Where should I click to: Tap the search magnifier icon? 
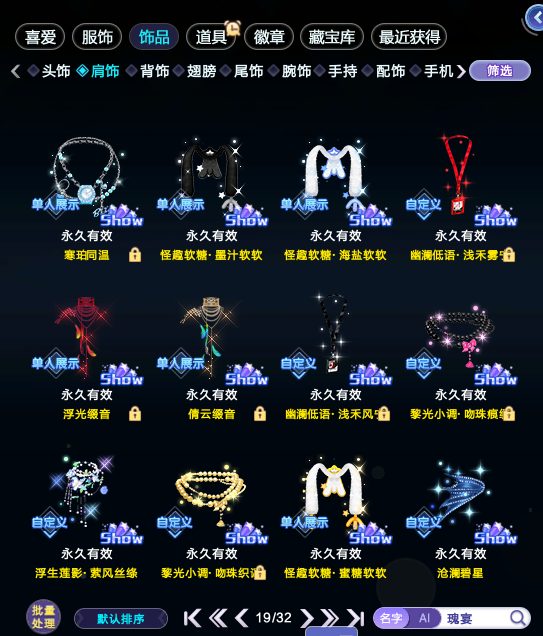click(517, 618)
